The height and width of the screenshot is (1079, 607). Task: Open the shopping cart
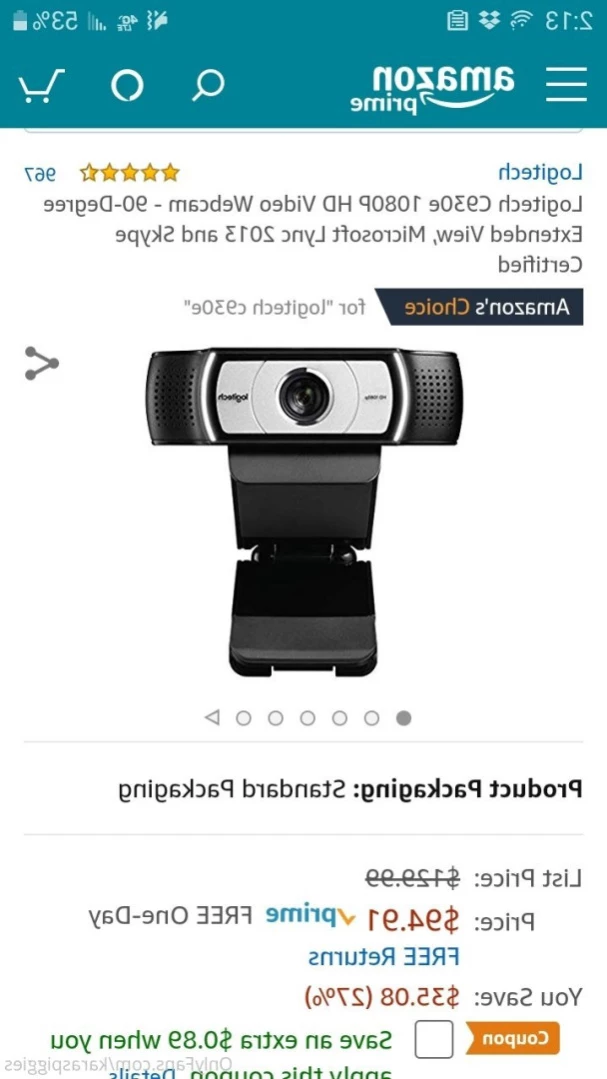point(41,85)
